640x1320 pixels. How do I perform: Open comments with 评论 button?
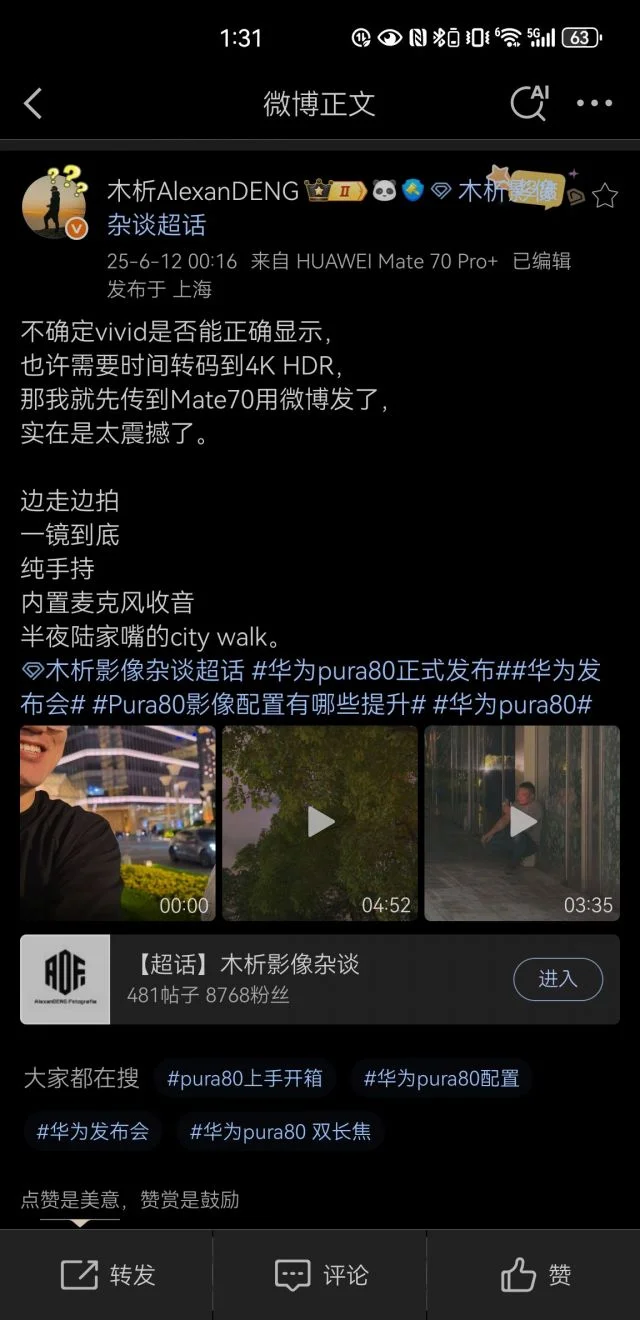321,1275
